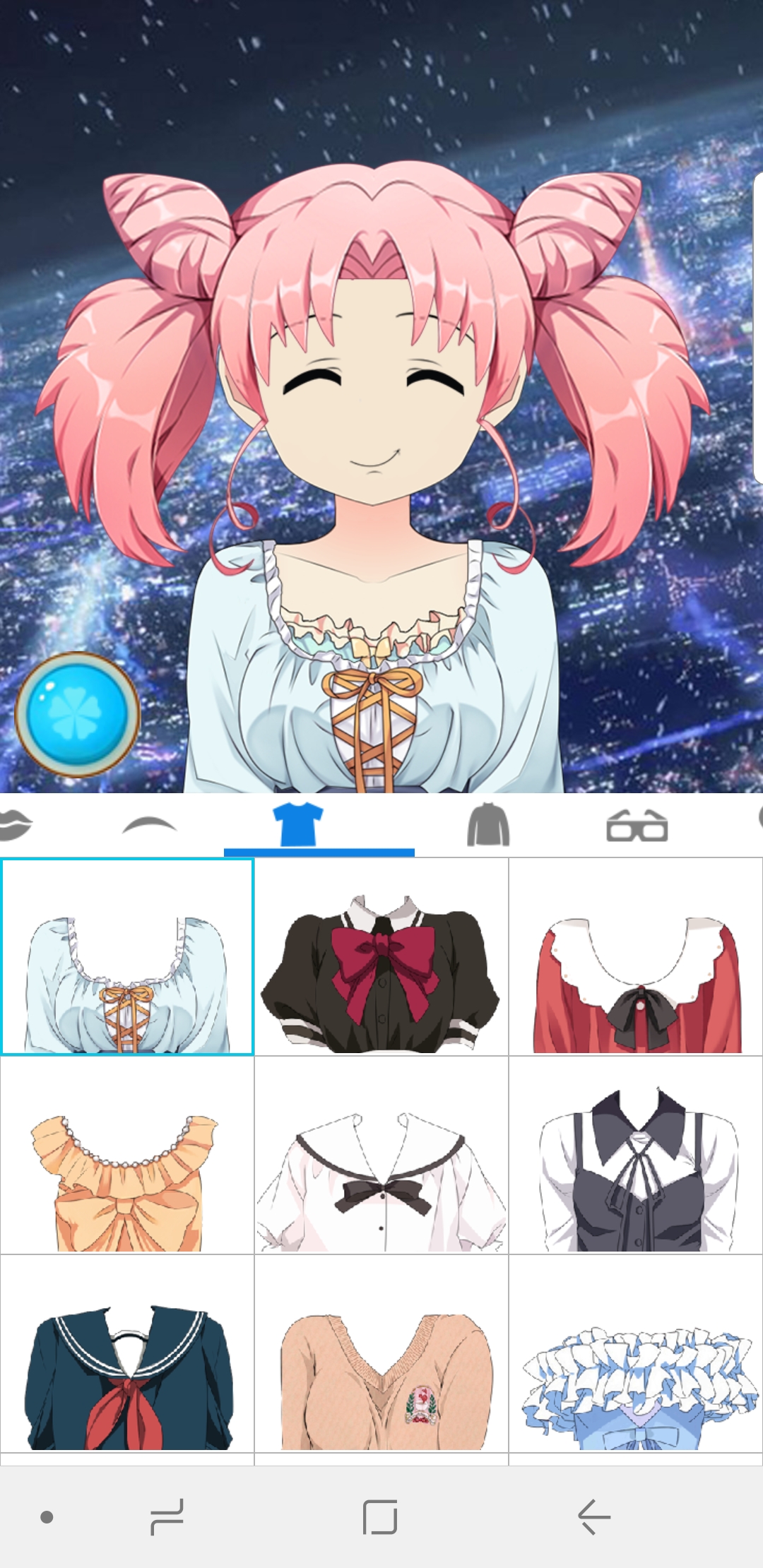Select the red dress with white collar
763x1568 pixels.
(636, 957)
